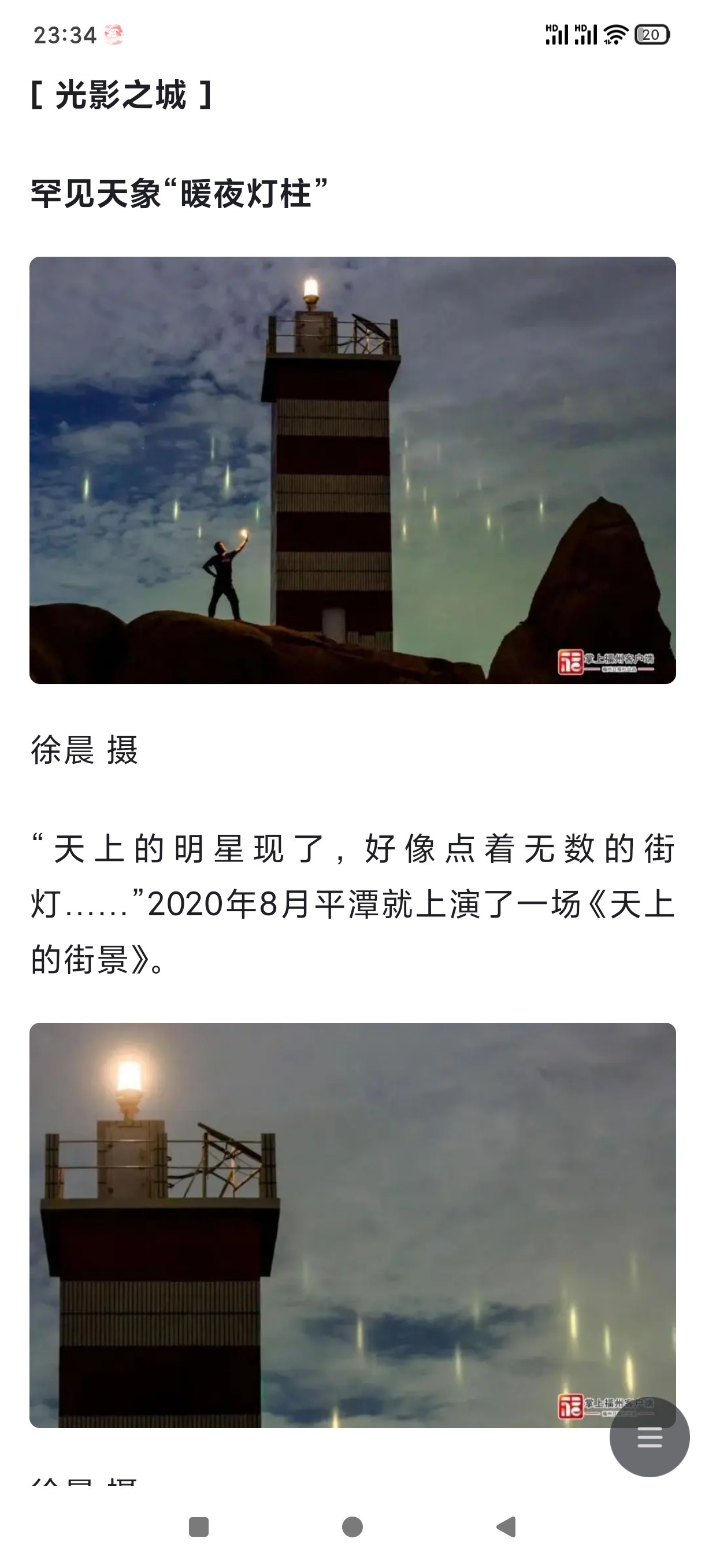Open recent apps via square button

click(x=199, y=1526)
